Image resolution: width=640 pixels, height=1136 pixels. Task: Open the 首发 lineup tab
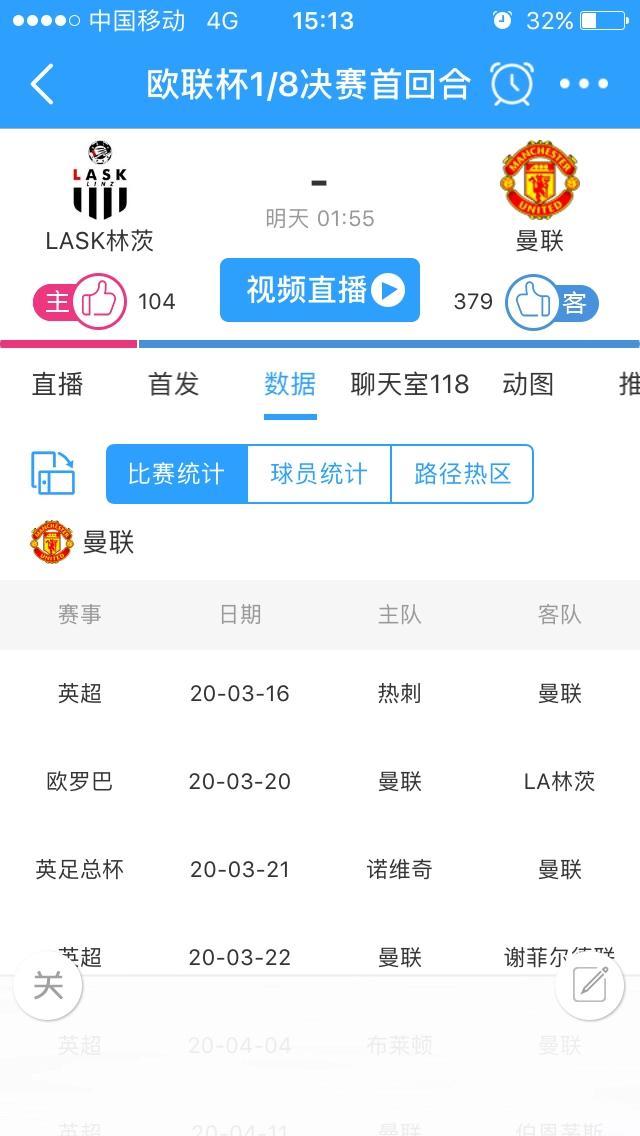174,384
